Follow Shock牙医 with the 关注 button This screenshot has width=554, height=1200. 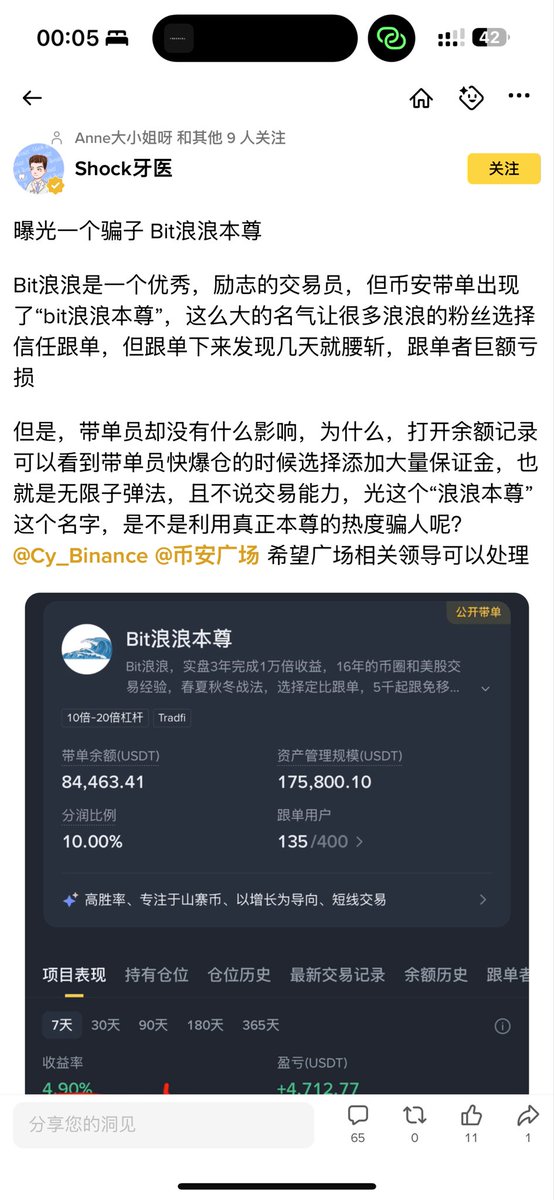(504, 169)
